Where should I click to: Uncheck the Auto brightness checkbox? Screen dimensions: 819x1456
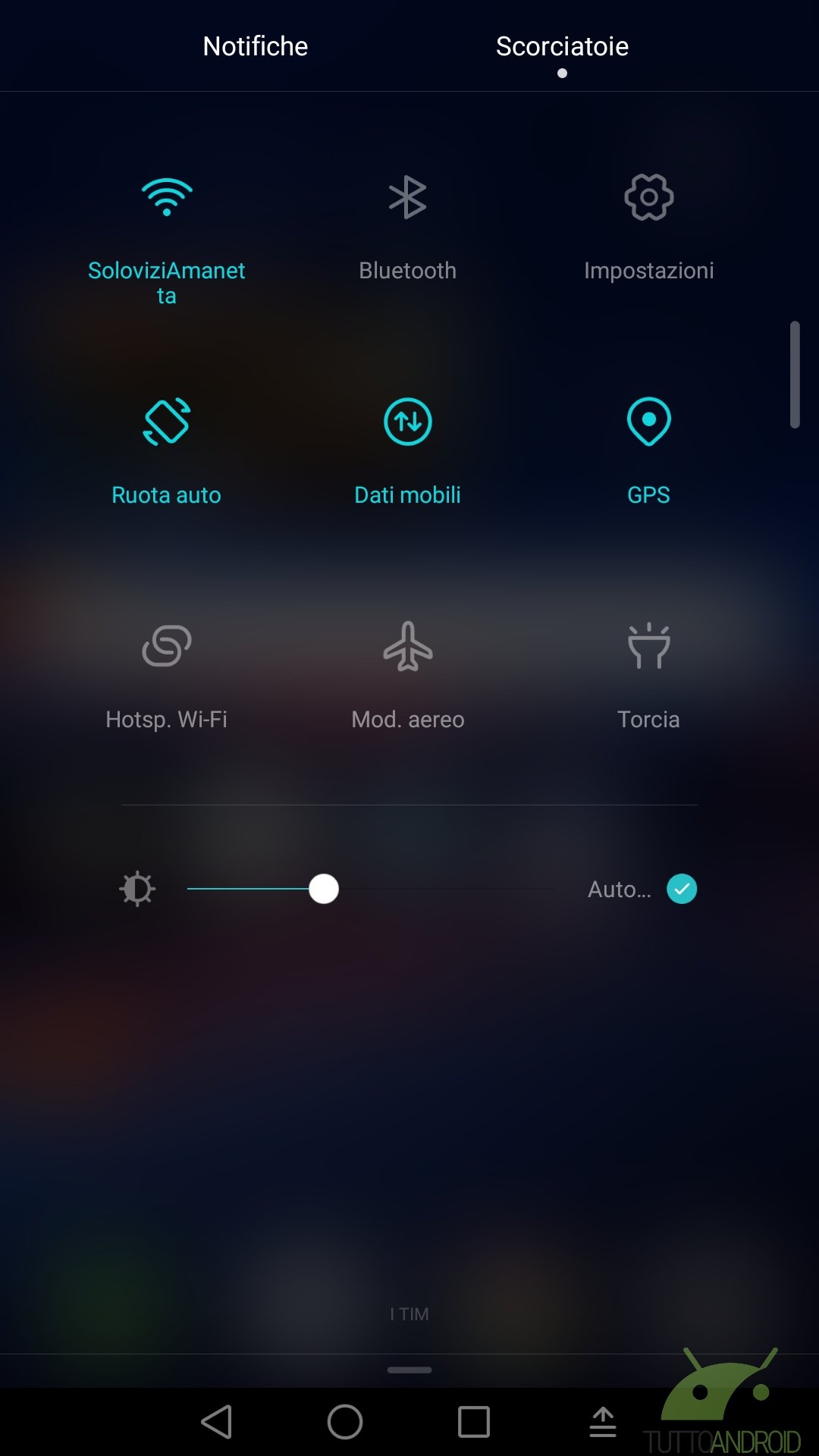[682, 889]
